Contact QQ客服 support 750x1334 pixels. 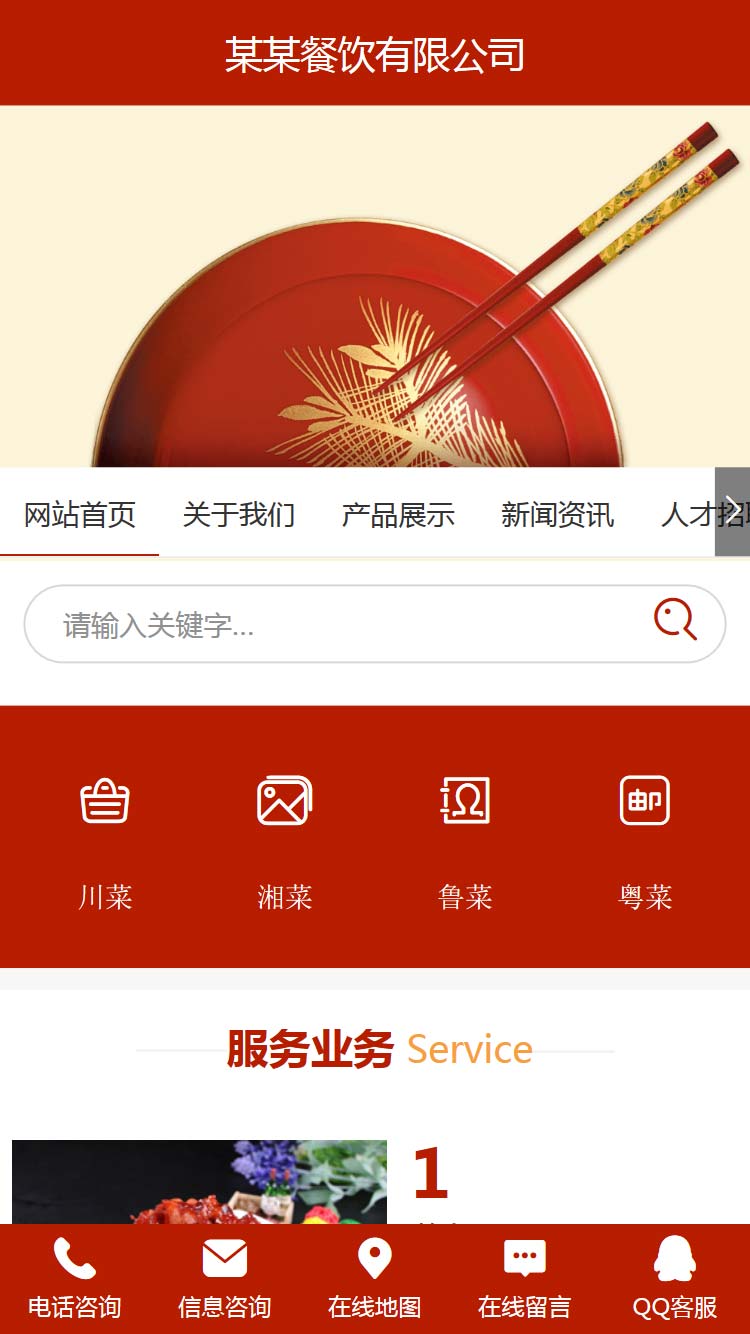click(675, 1278)
